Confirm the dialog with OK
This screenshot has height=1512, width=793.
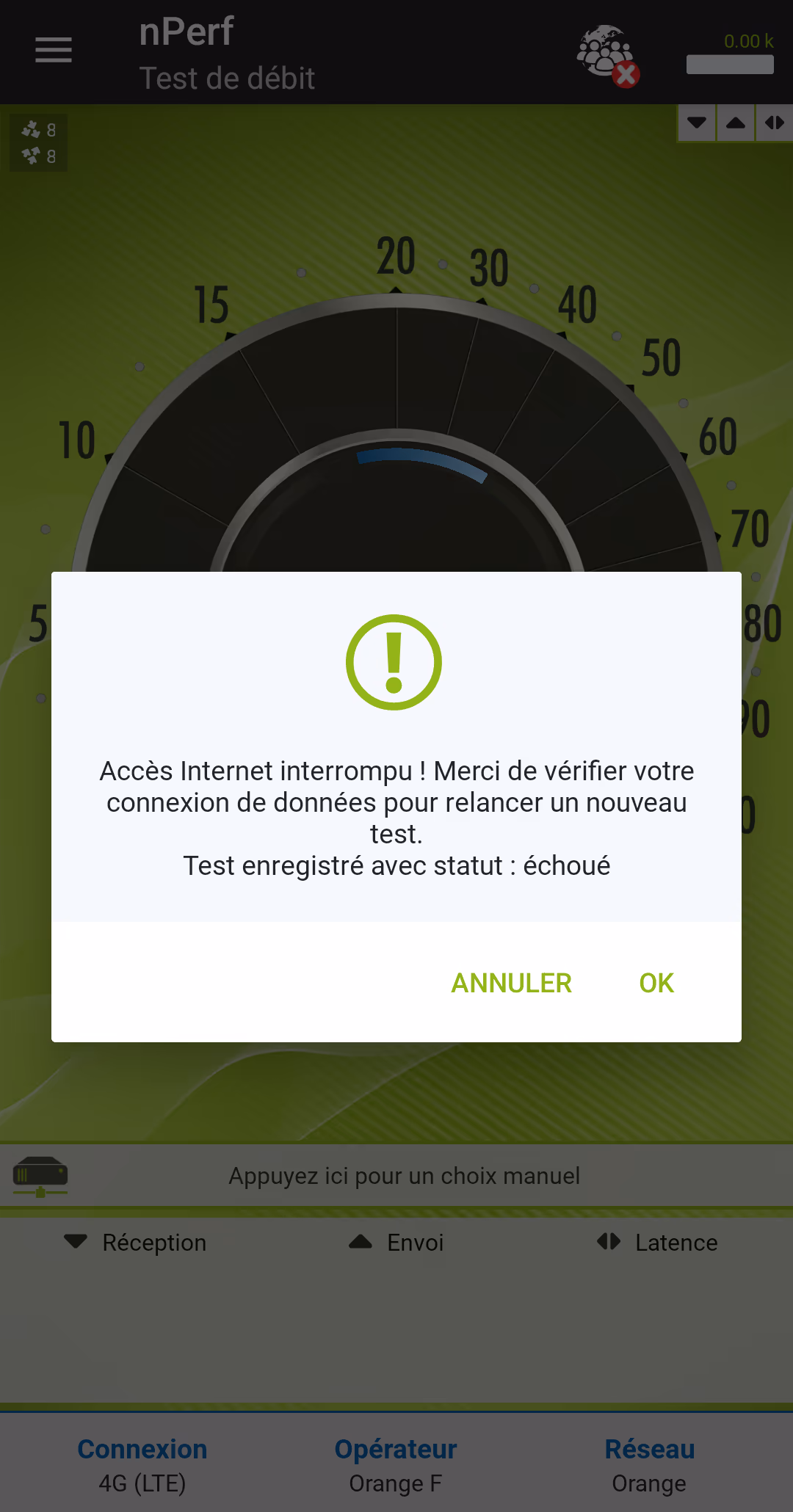pyautogui.click(x=656, y=983)
